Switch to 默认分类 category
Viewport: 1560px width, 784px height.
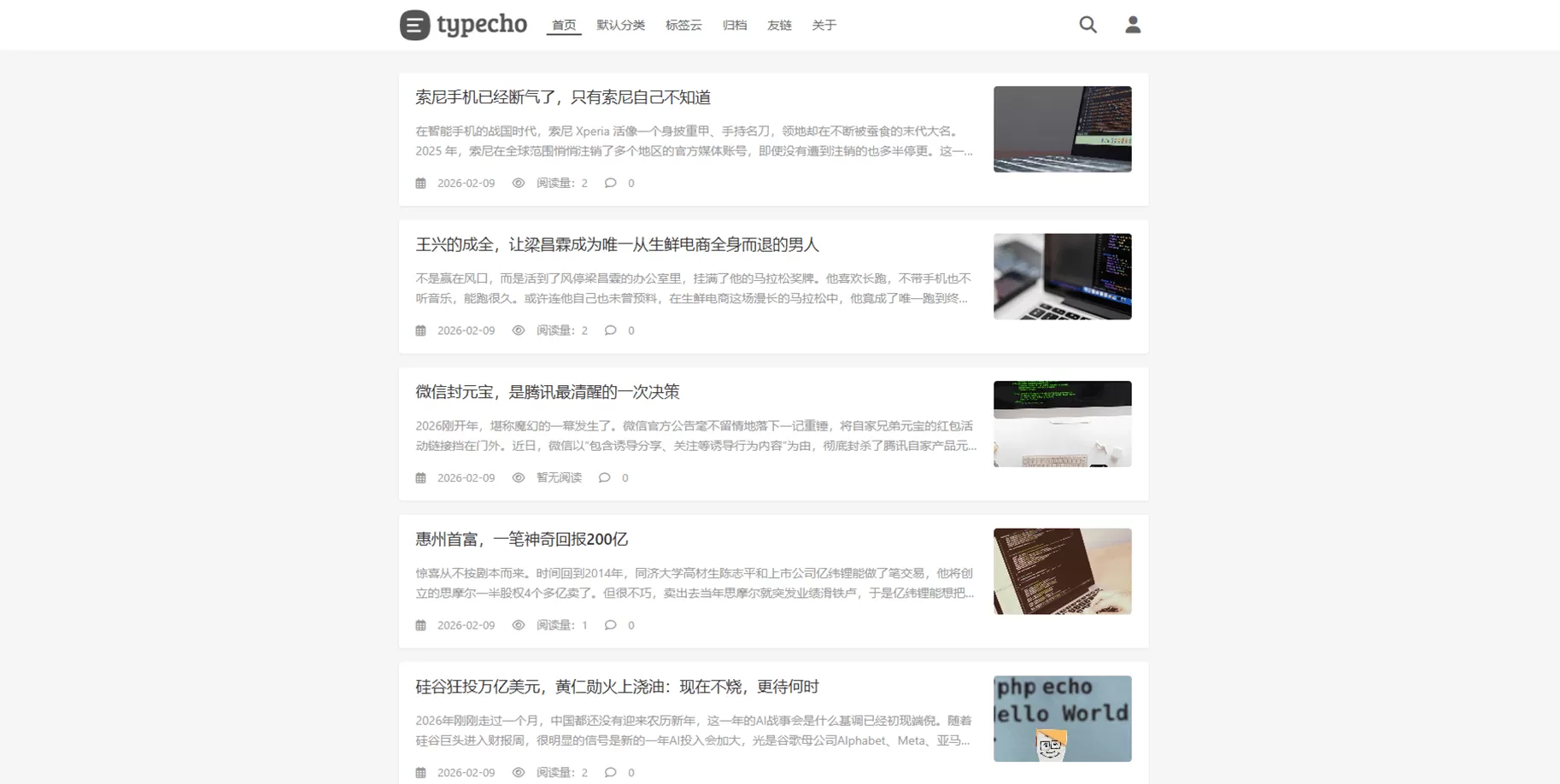tap(620, 26)
